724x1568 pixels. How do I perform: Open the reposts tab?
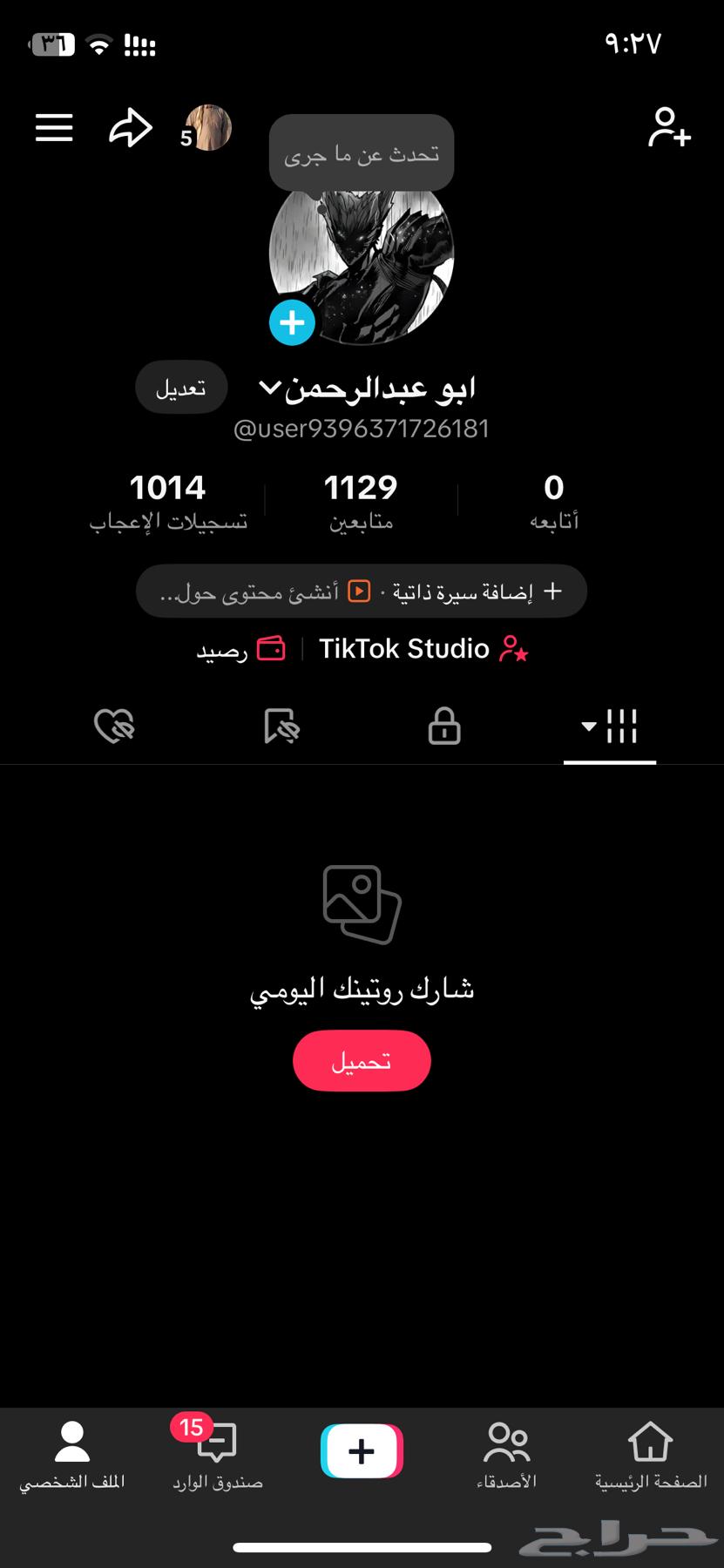(x=279, y=727)
